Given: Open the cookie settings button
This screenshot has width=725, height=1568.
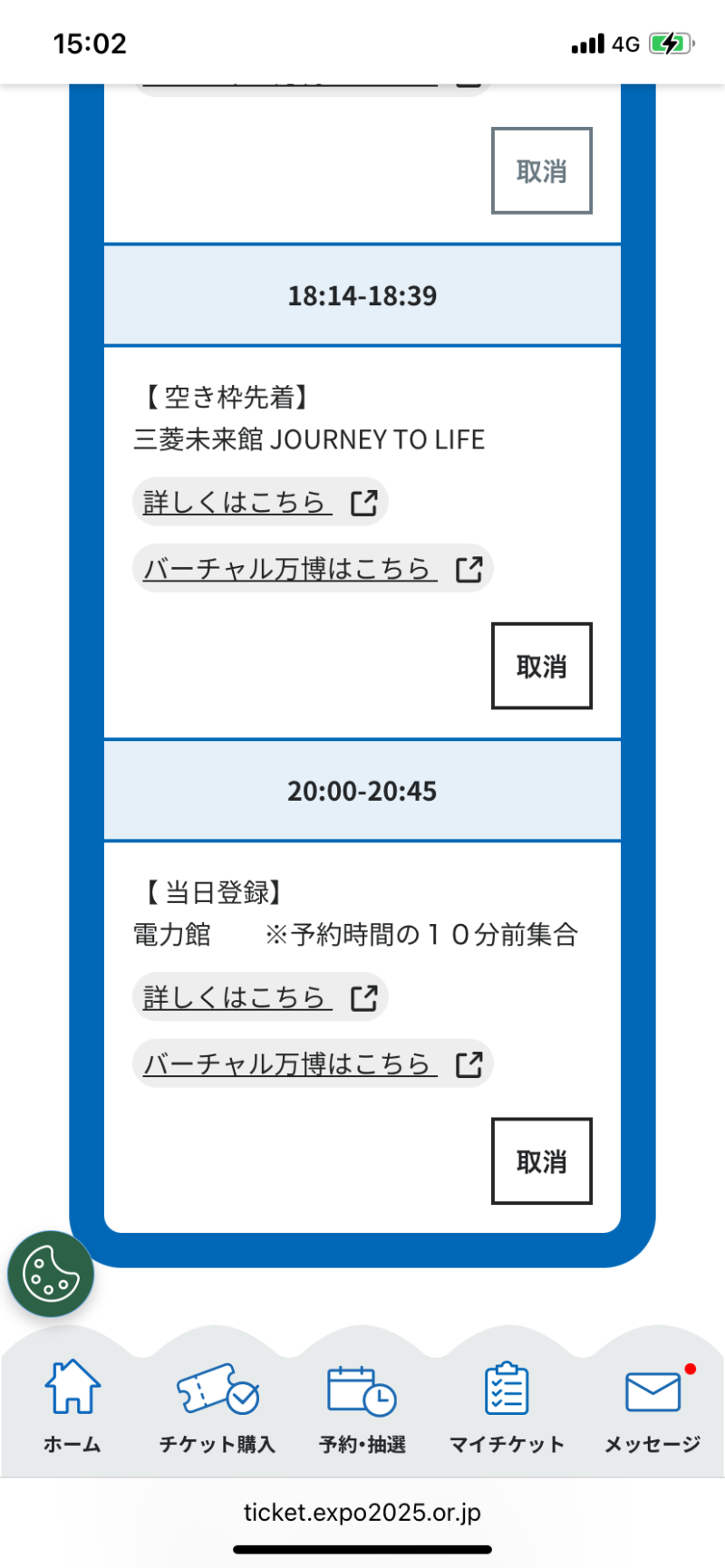Looking at the screenshot, I should [x=51, y=1274].
